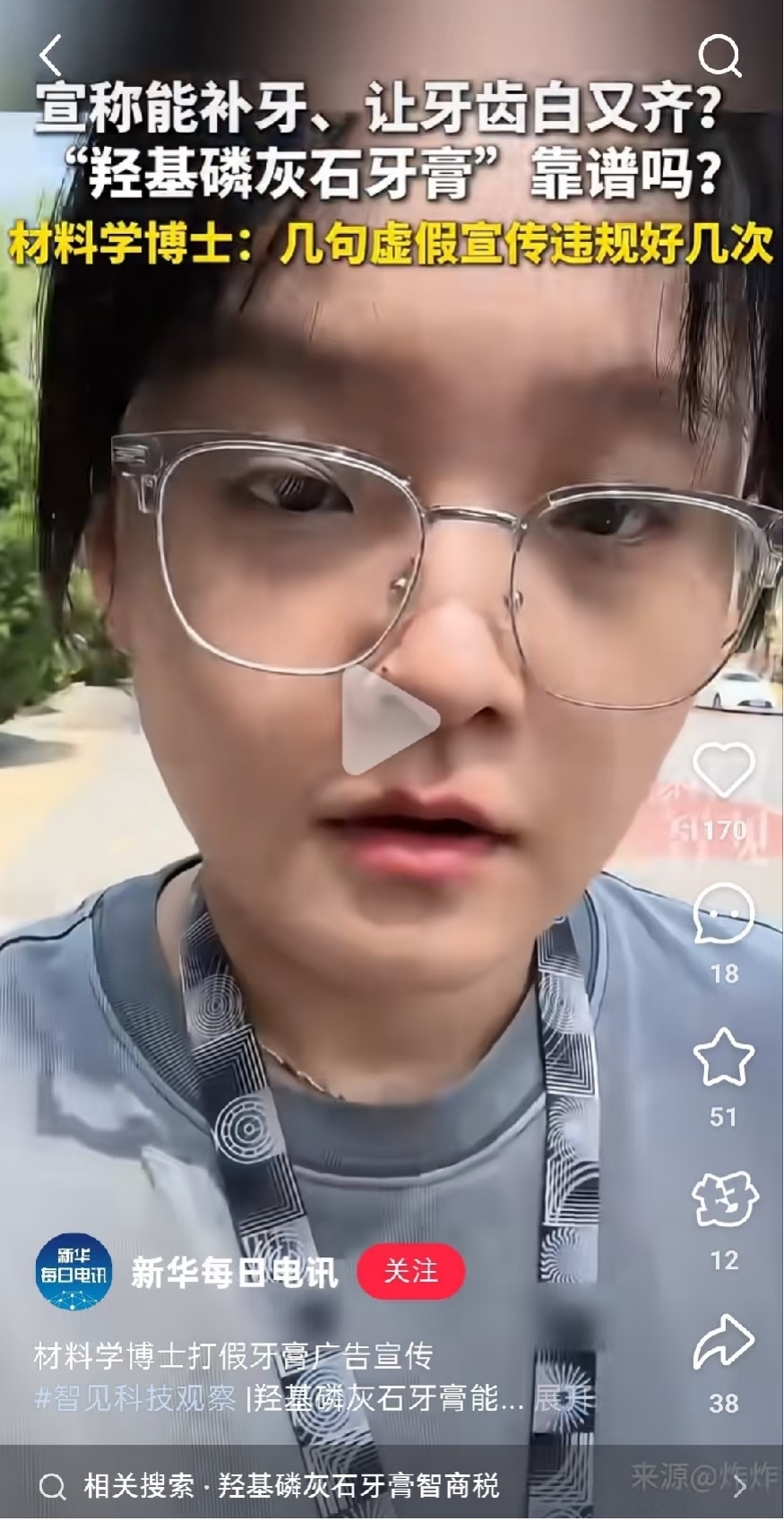Open 新华每日电讯 profile avatar

(73, 1271)
